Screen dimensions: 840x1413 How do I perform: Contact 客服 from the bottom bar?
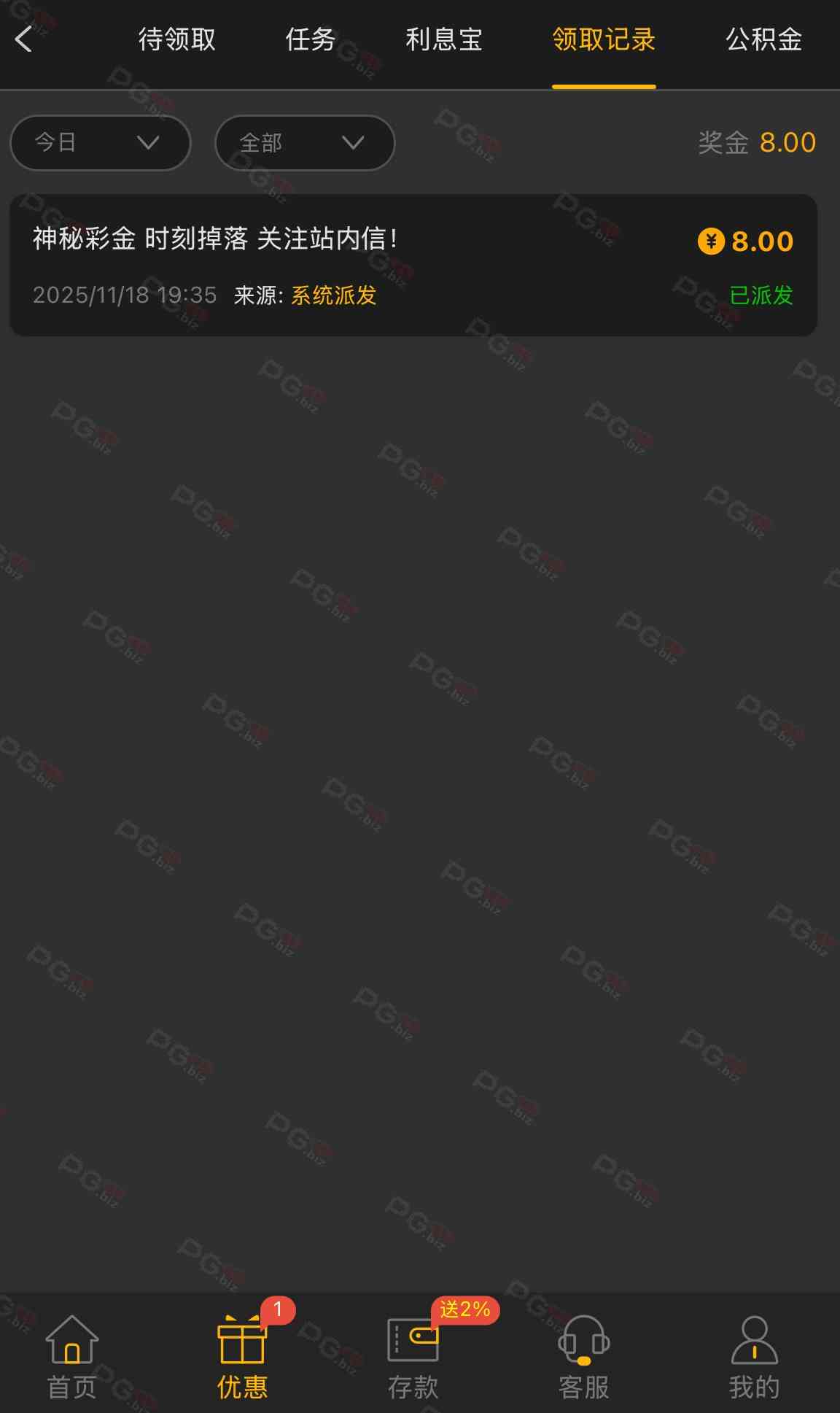coord(583,1357)
